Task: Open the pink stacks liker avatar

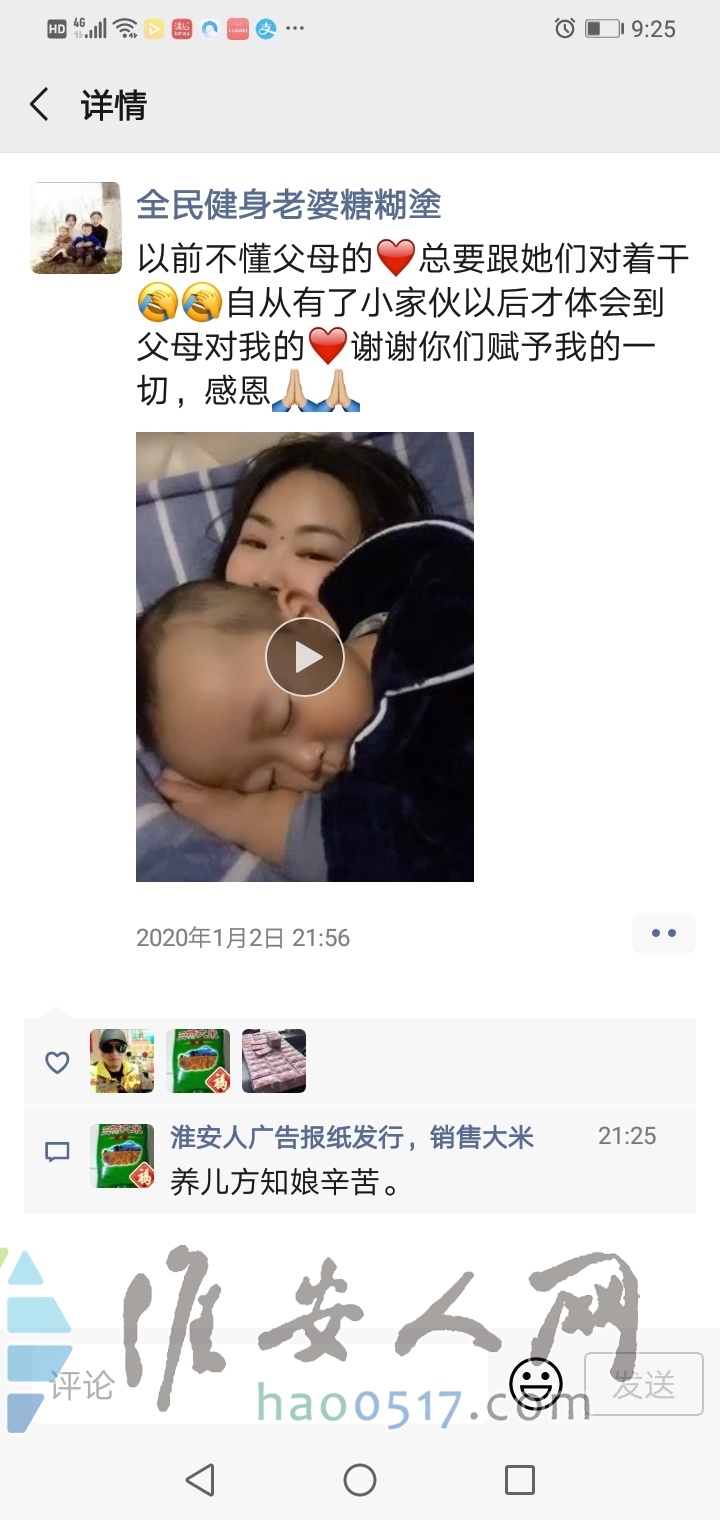Action: (x=274, y=1061)
